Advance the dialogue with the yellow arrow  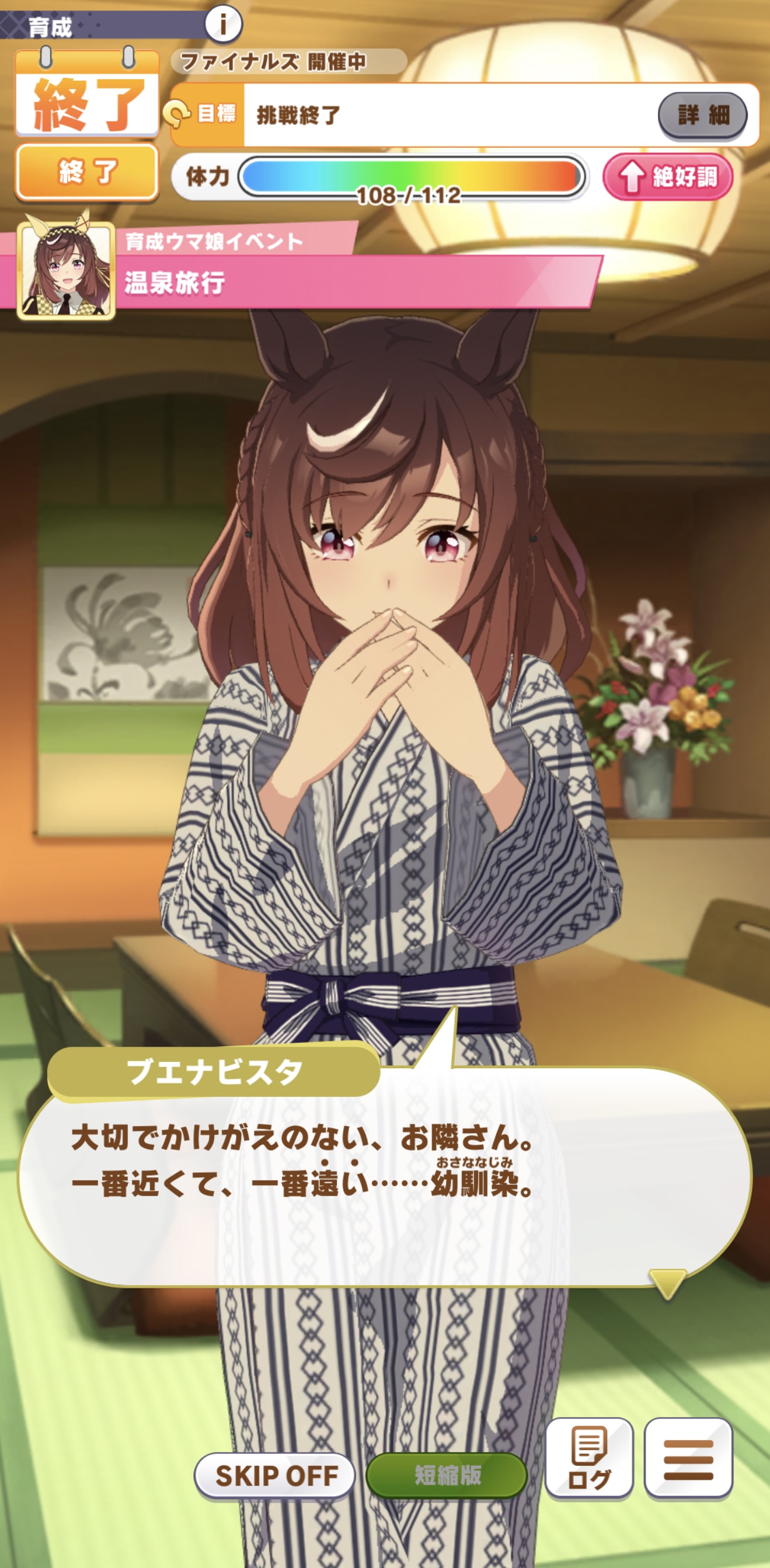pyautogui.click(x=668, y=1283)
